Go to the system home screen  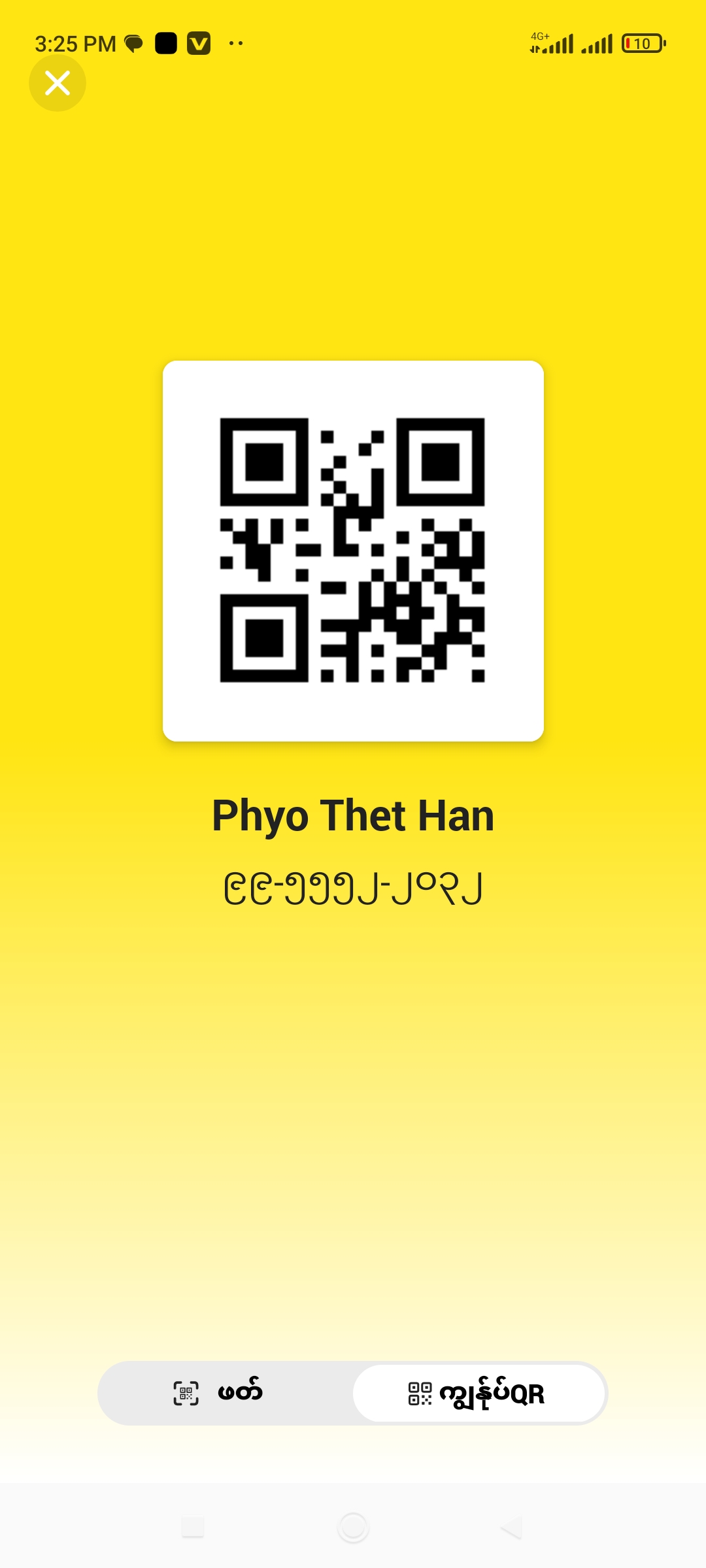353,1527
